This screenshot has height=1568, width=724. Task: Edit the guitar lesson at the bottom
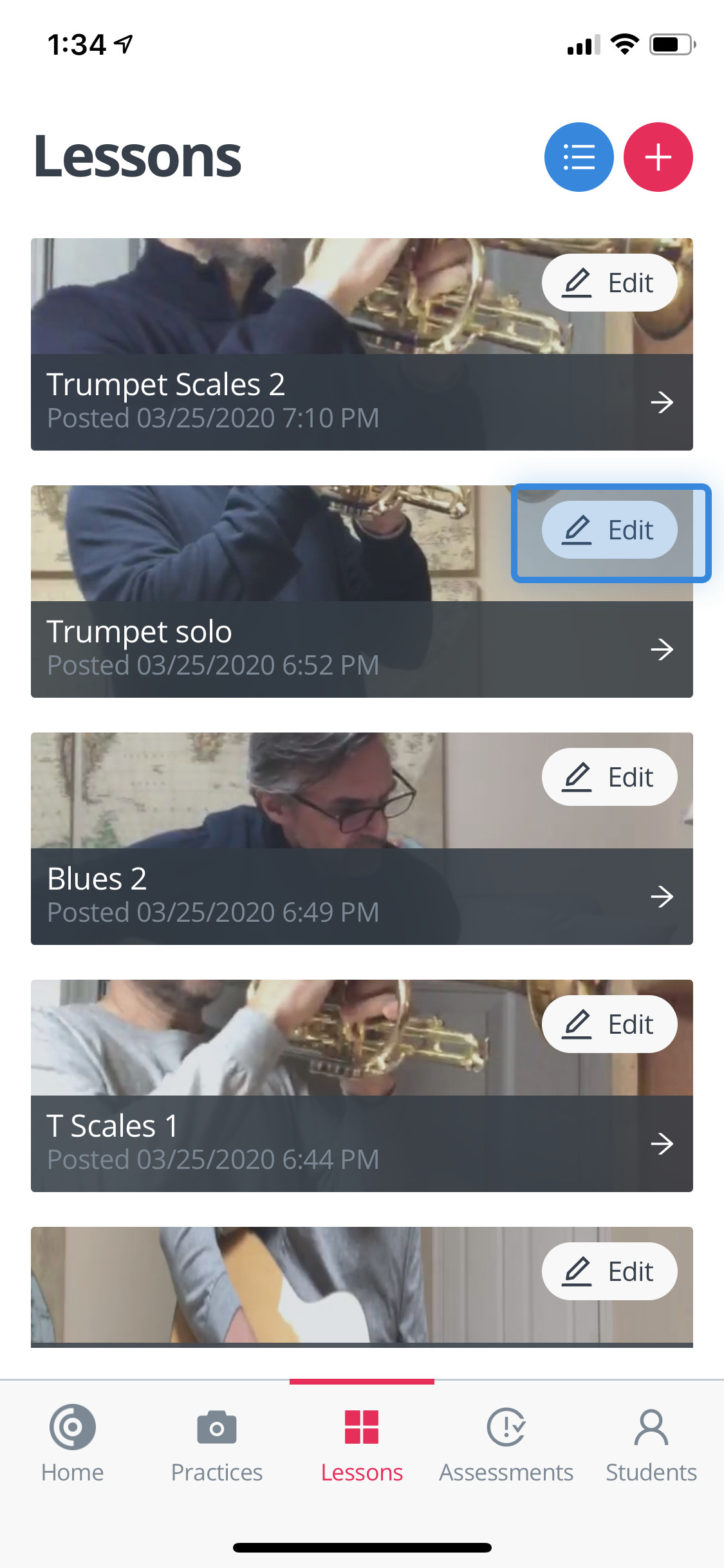(x=609, y=1271)
